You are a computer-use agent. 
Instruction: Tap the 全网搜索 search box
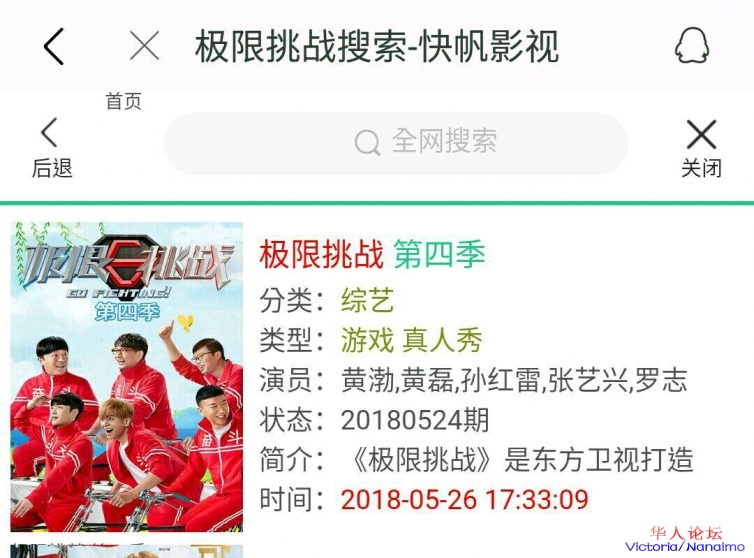point(396,142)
